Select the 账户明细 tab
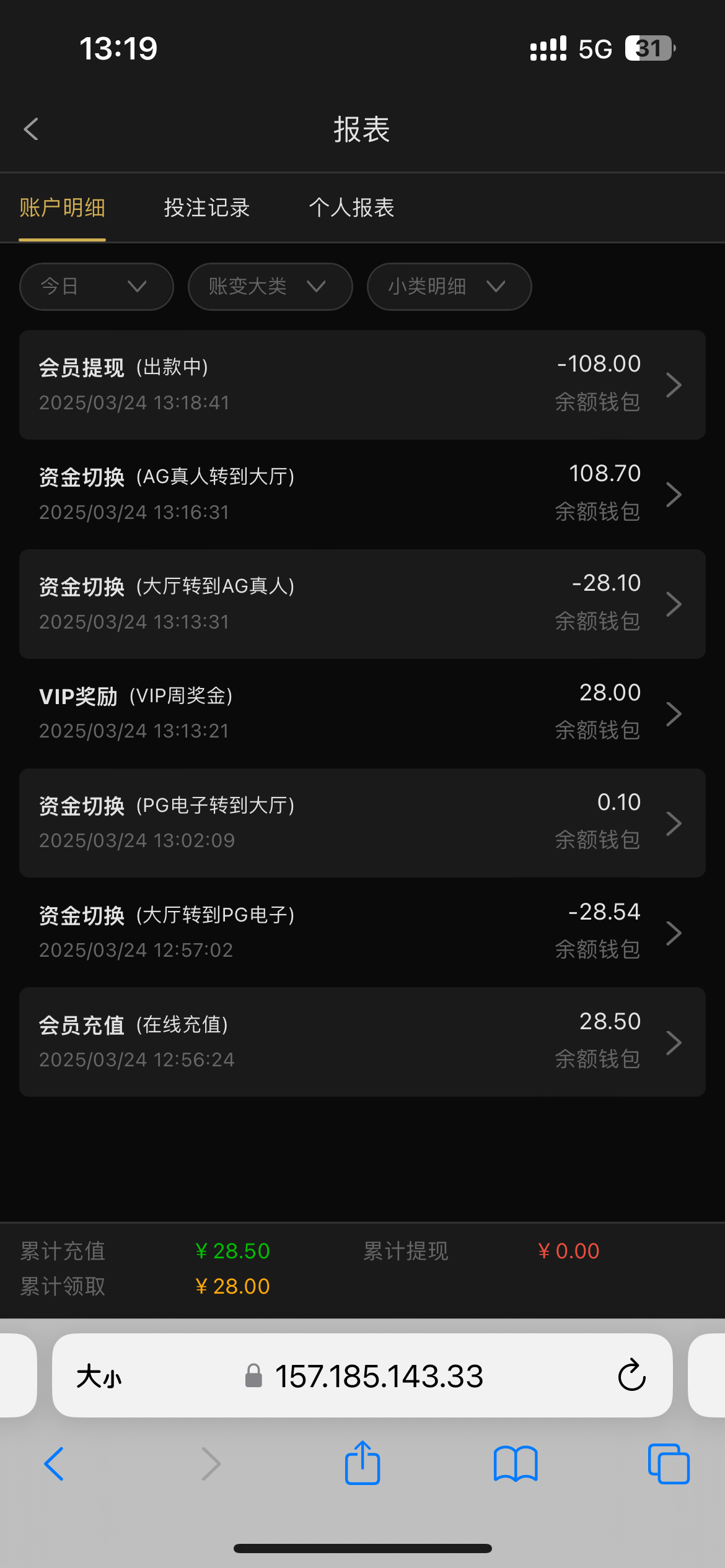725x1568 pixels. click(62, 207)
